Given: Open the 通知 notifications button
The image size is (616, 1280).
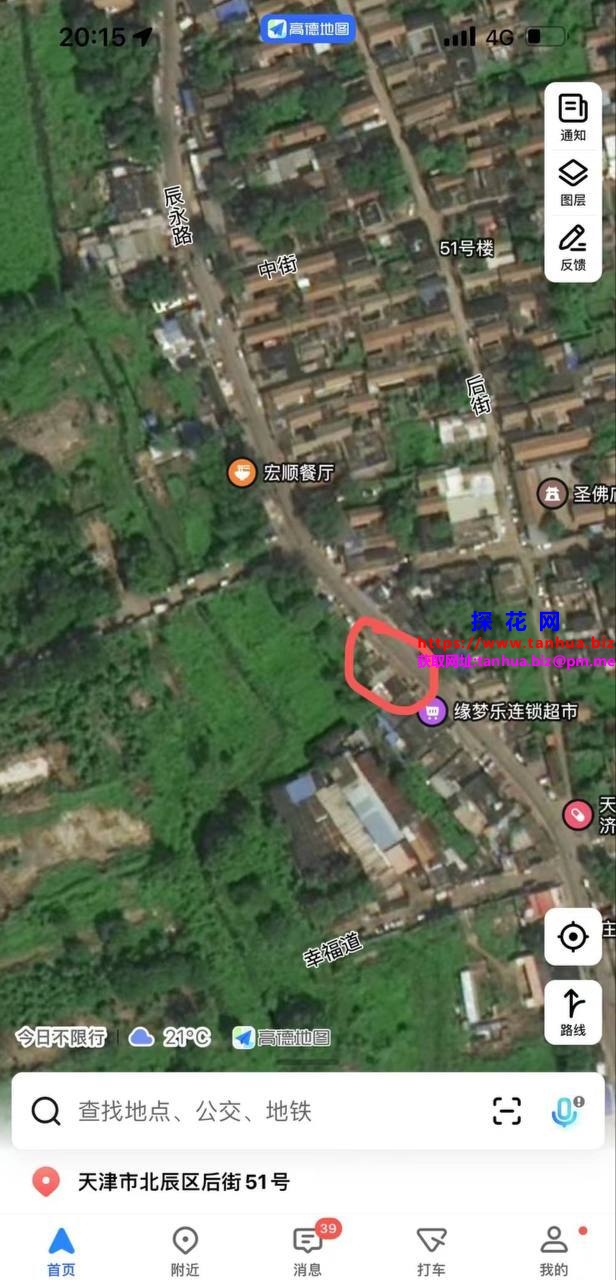Looking at the screenshot, I should pos(573,117).
